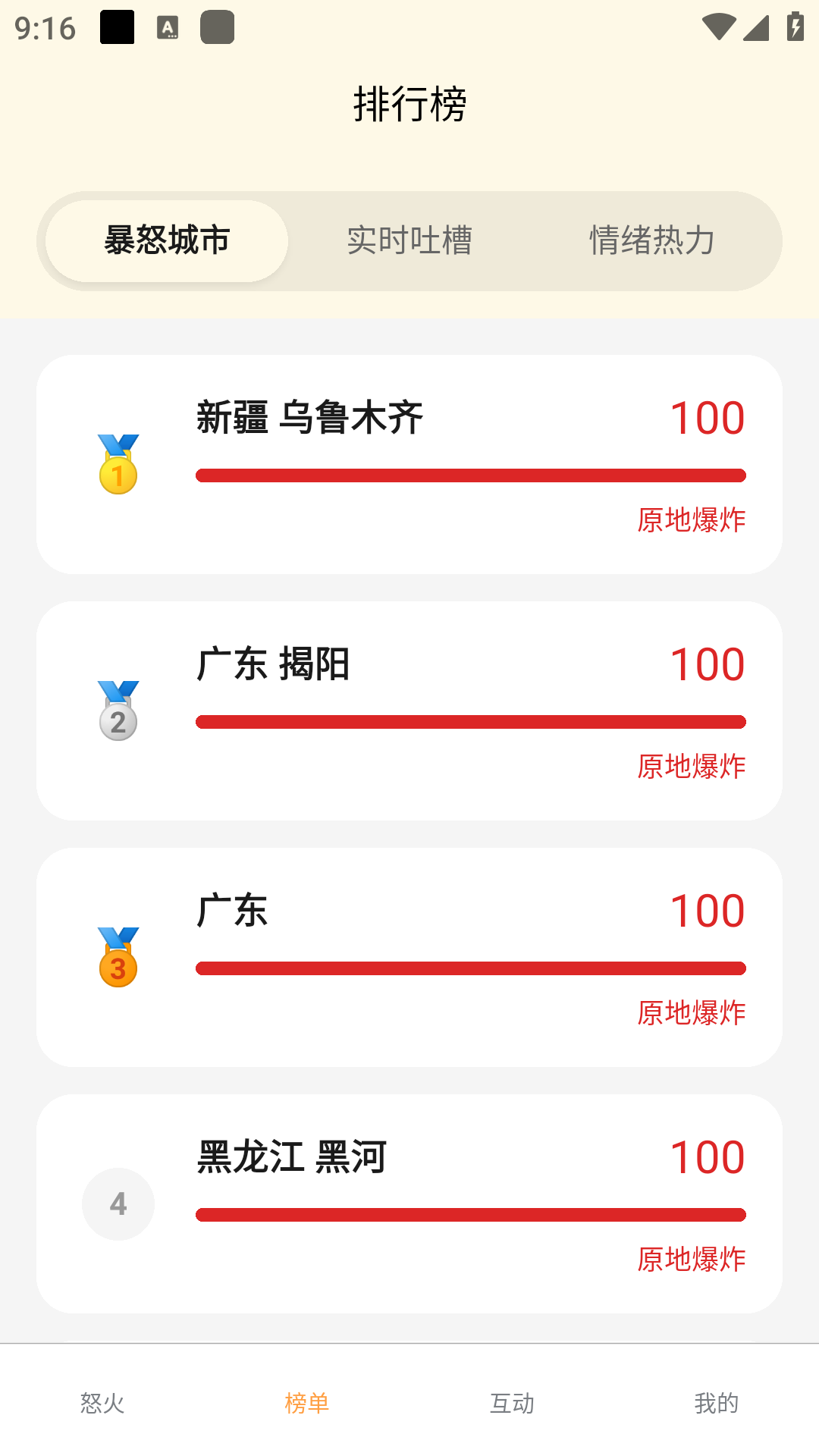819x1456 pixels.
Task: Switch to the 情绪热力 tab
Action: [x=653, y=240]
